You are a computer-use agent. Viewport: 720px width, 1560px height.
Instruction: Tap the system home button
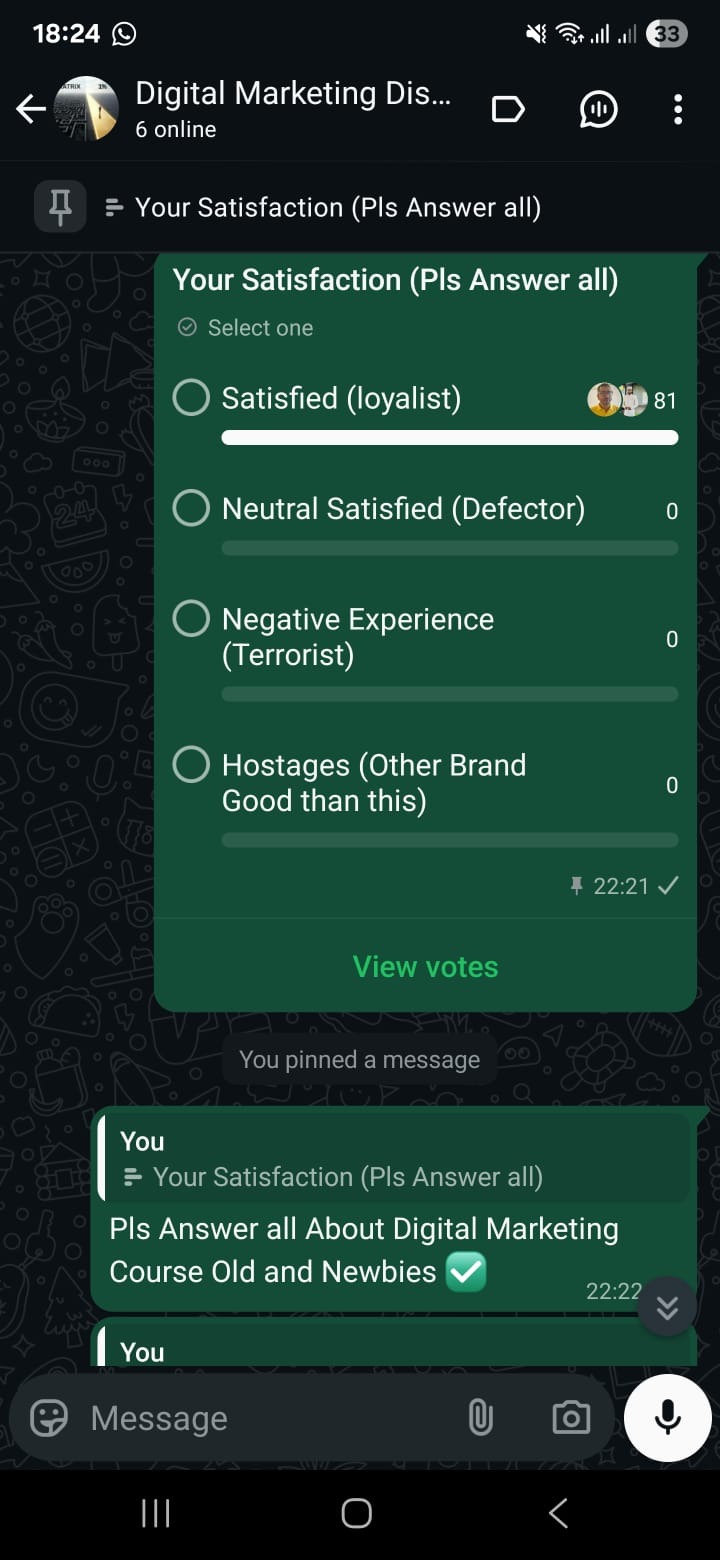coord(357,1513)
